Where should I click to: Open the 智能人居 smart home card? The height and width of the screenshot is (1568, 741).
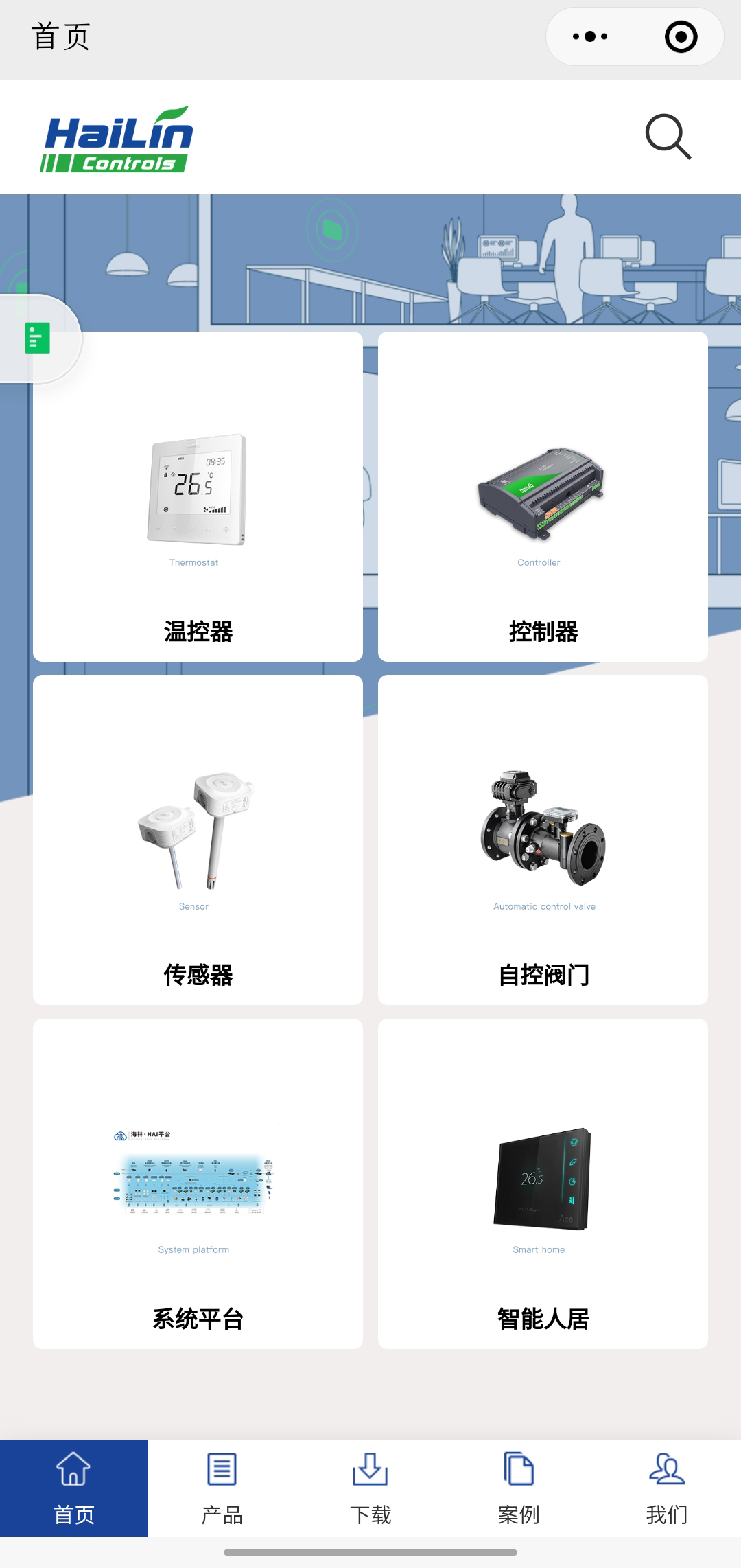(543, 1184)
